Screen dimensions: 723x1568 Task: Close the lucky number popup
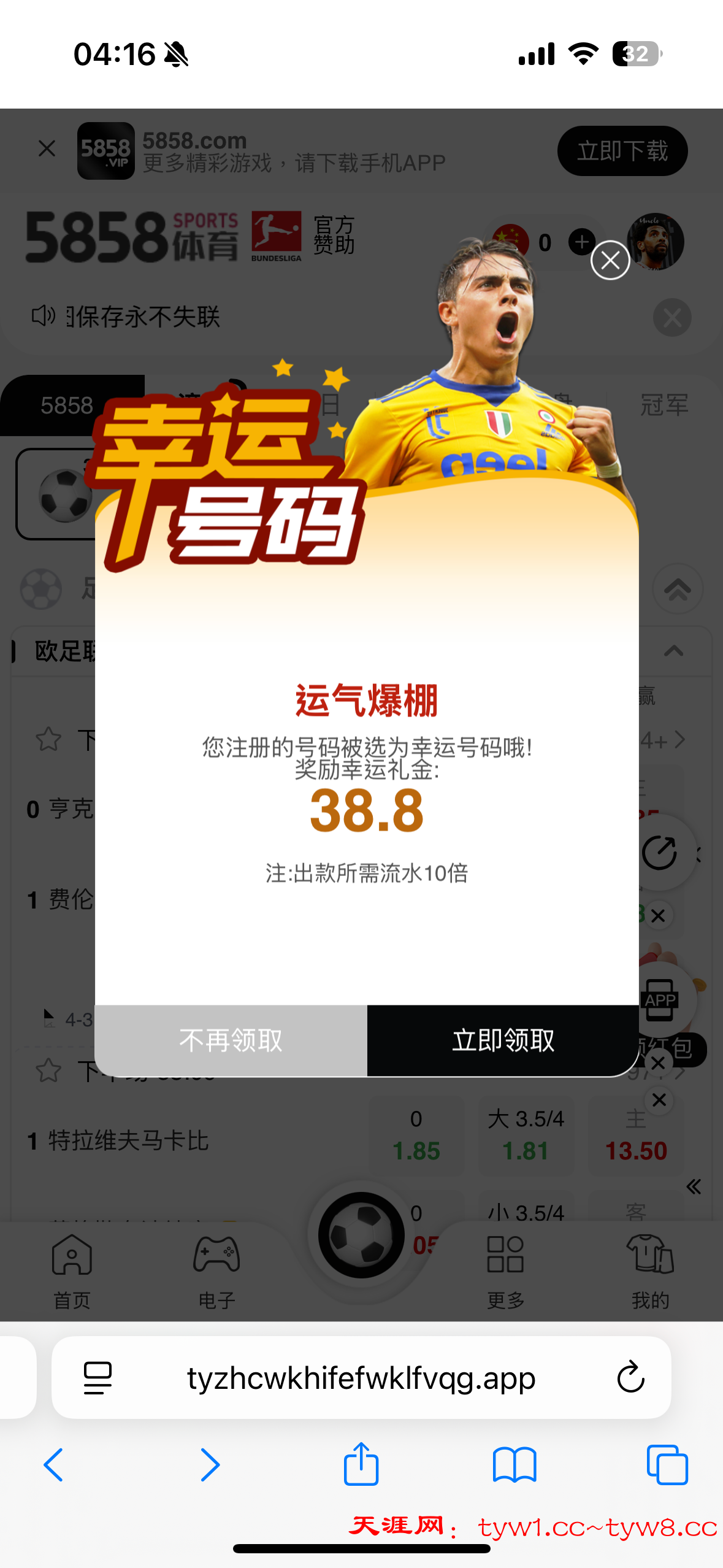[x=610, y=261]
